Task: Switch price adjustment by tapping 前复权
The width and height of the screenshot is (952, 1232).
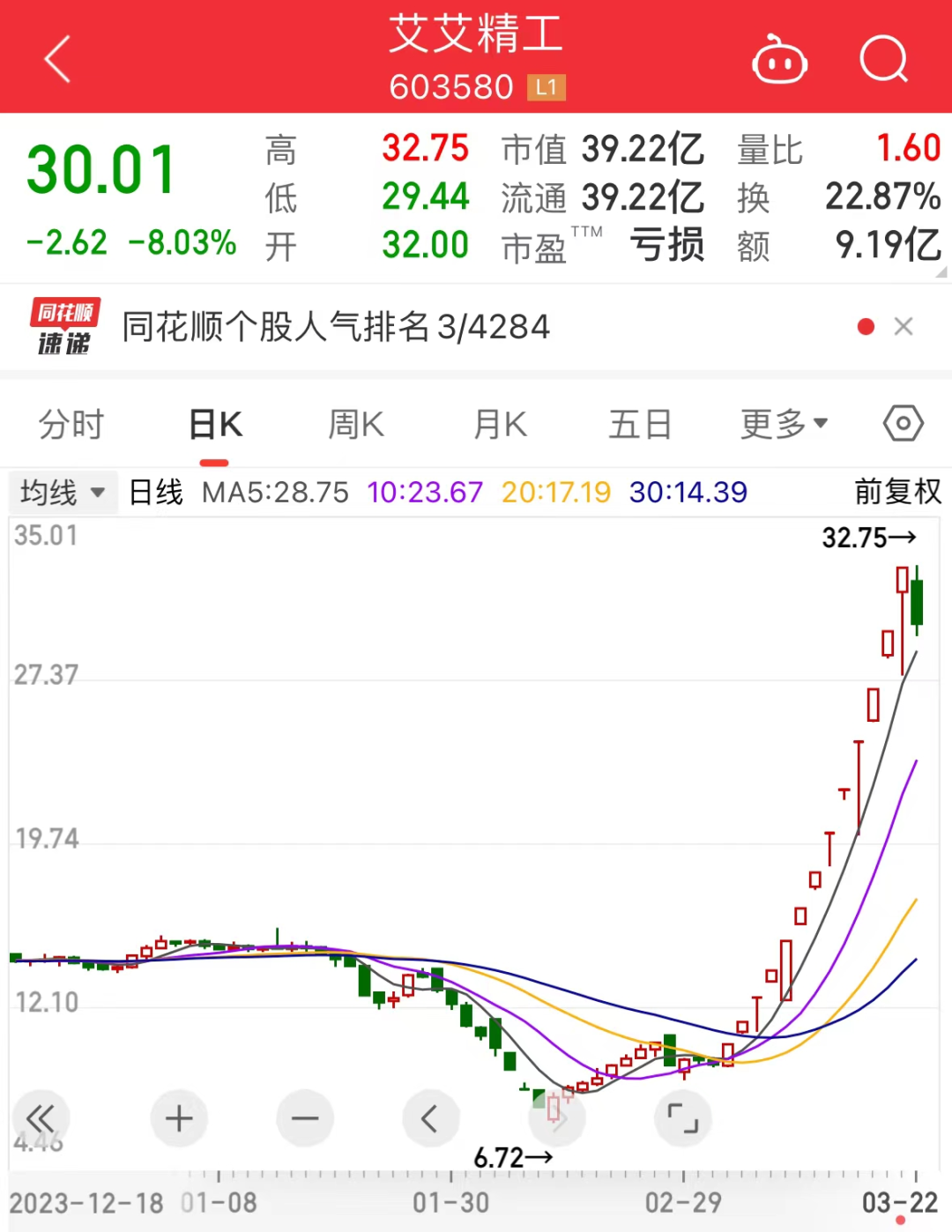Action: click(x=896, y=492)
